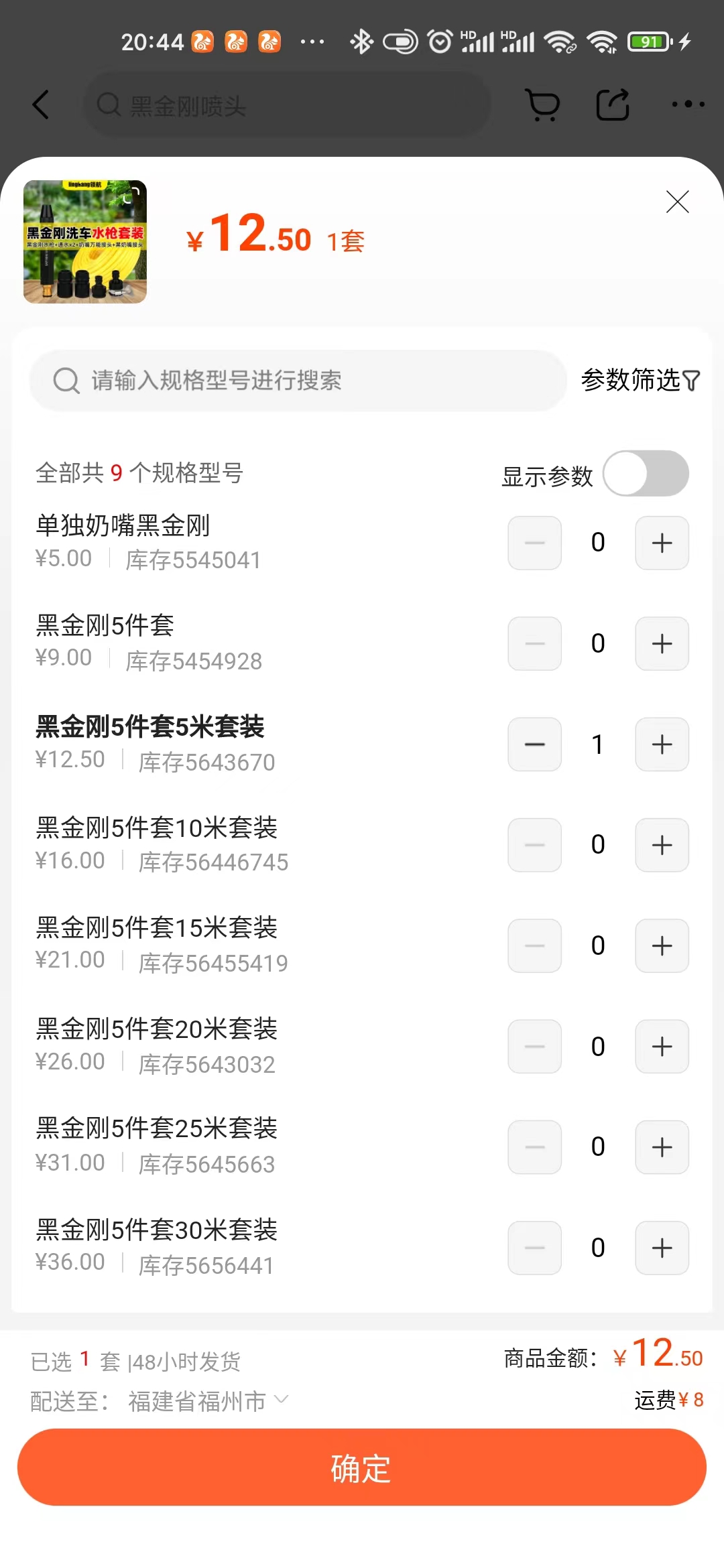Open 参数筛选 filter options
724x1568 pixels.
tap(640, 381)
